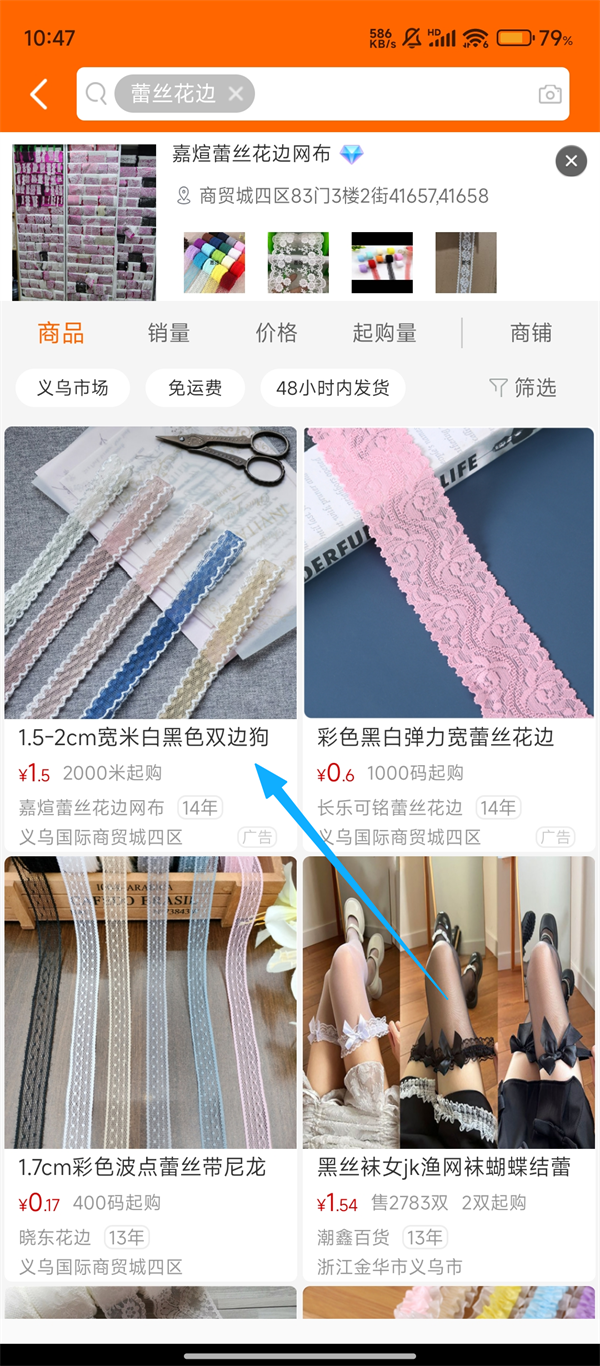Sort results by 价格
Viewport: 600px width, 1366px height.
point(276,333)
